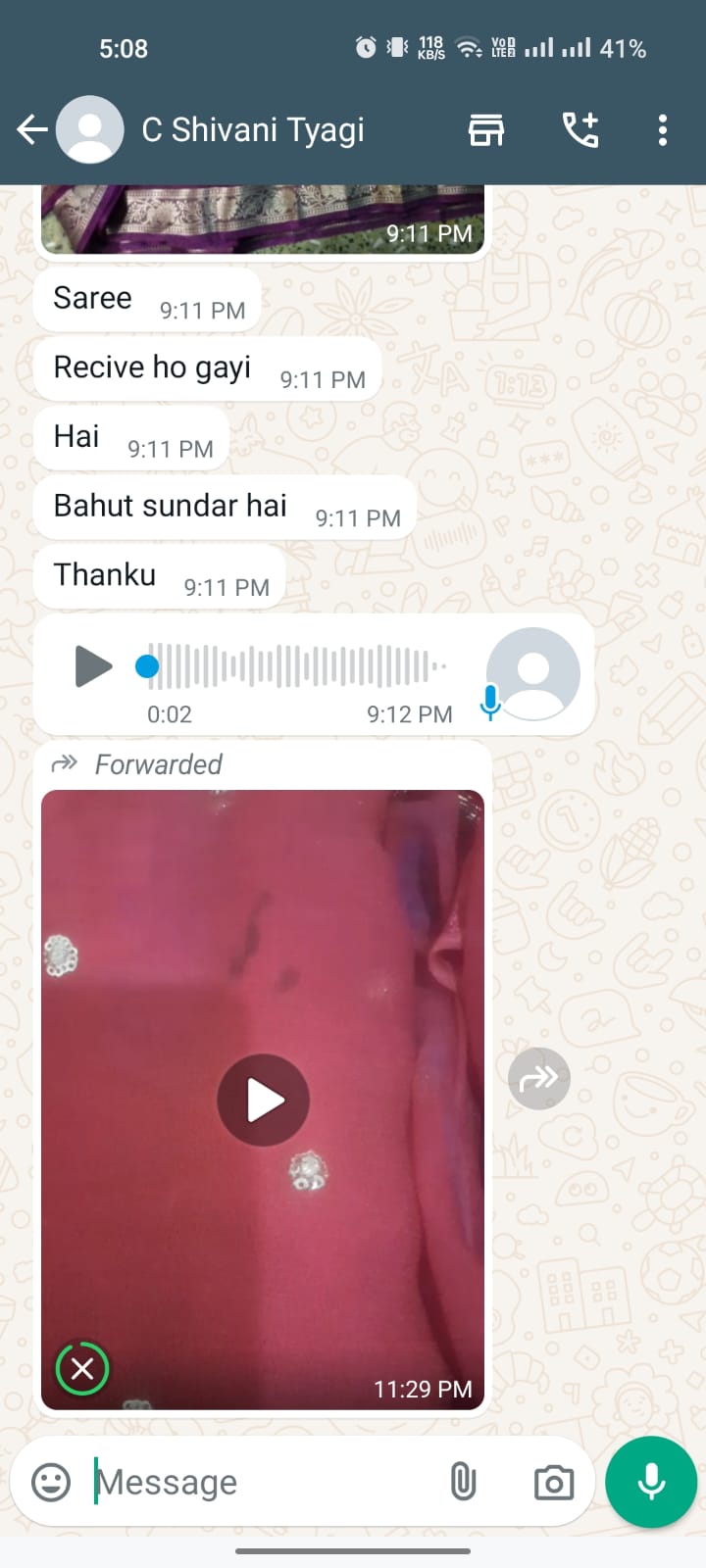Image resolution: width=706 pixels, height=1568 pixels.
Task: Open the three-dot overflow menu
Action: pos(663,129)
